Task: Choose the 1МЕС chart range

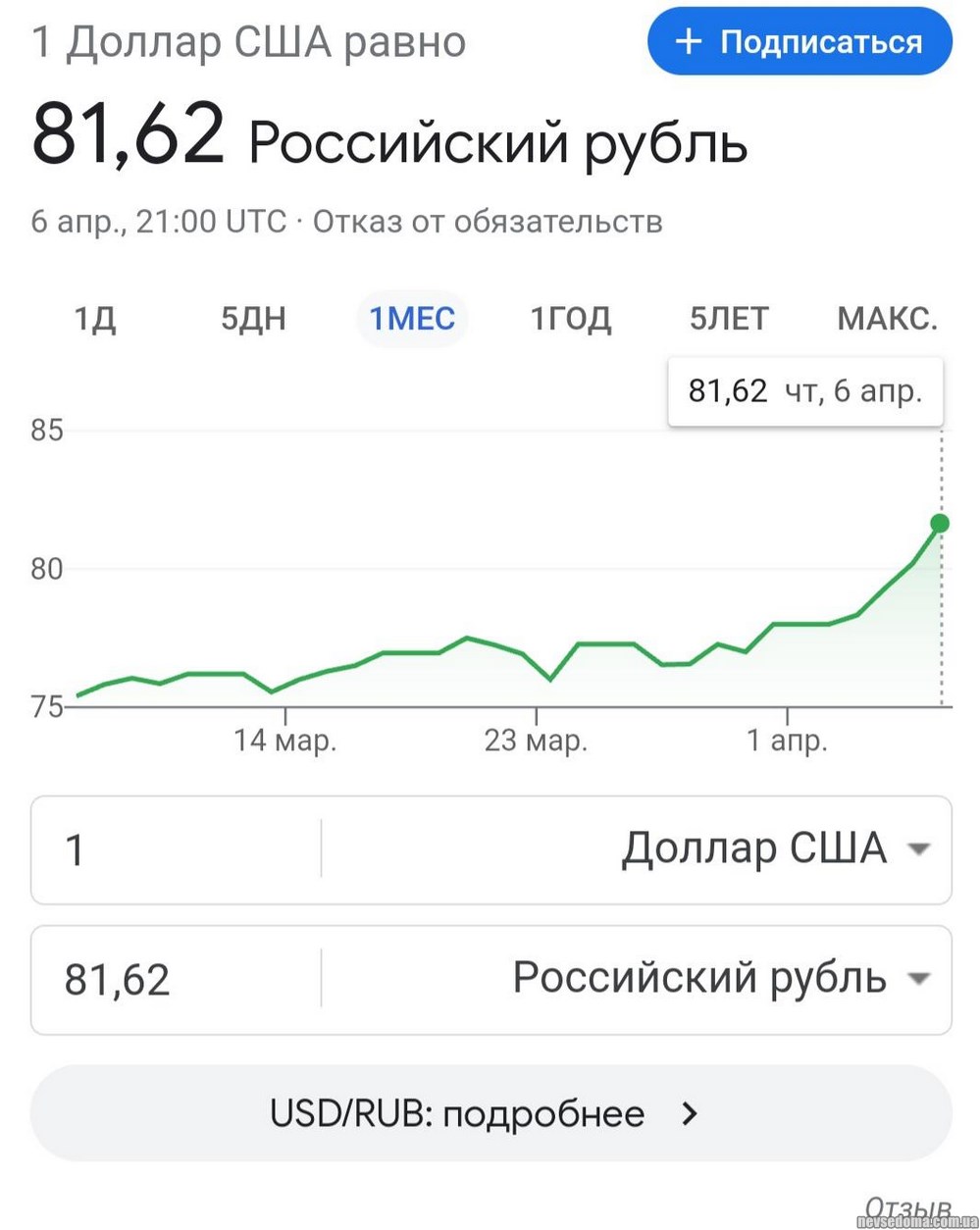Action: 412,319
